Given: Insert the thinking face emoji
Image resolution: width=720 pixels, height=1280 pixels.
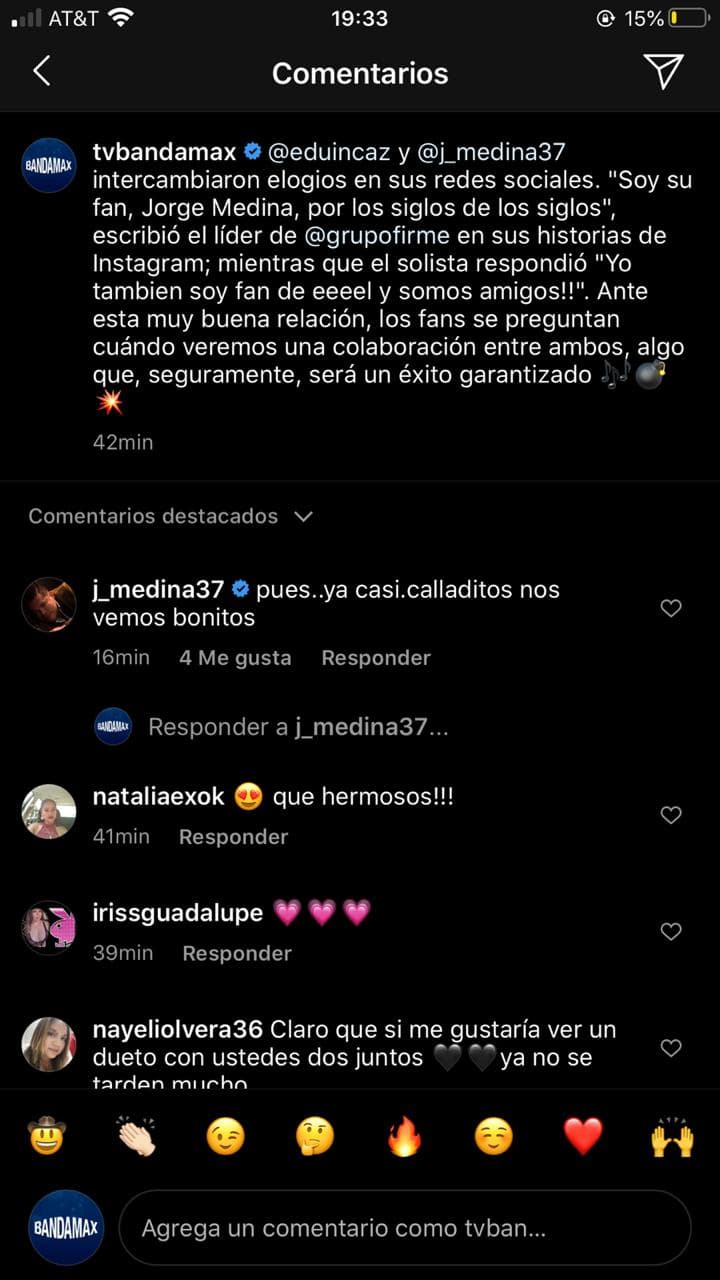Looking at the screenshot, I should [314, 1137].
